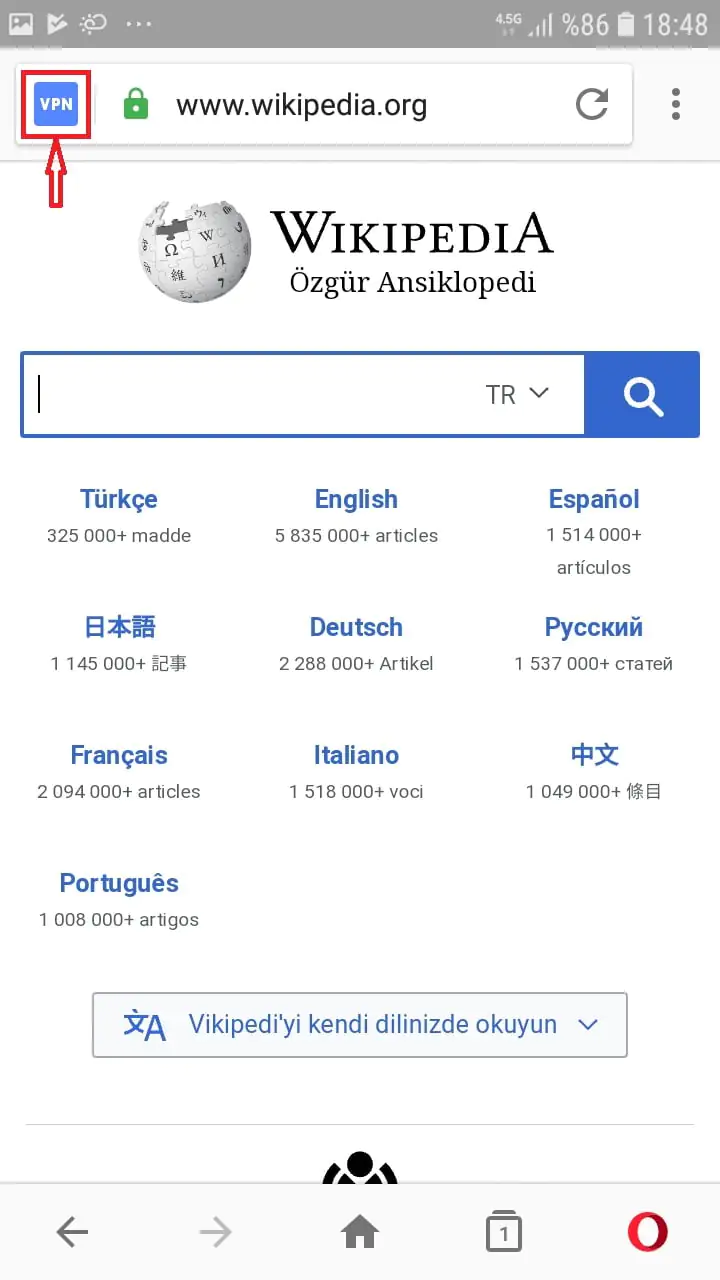Choose the Français Wikipedia

point(119,755)
